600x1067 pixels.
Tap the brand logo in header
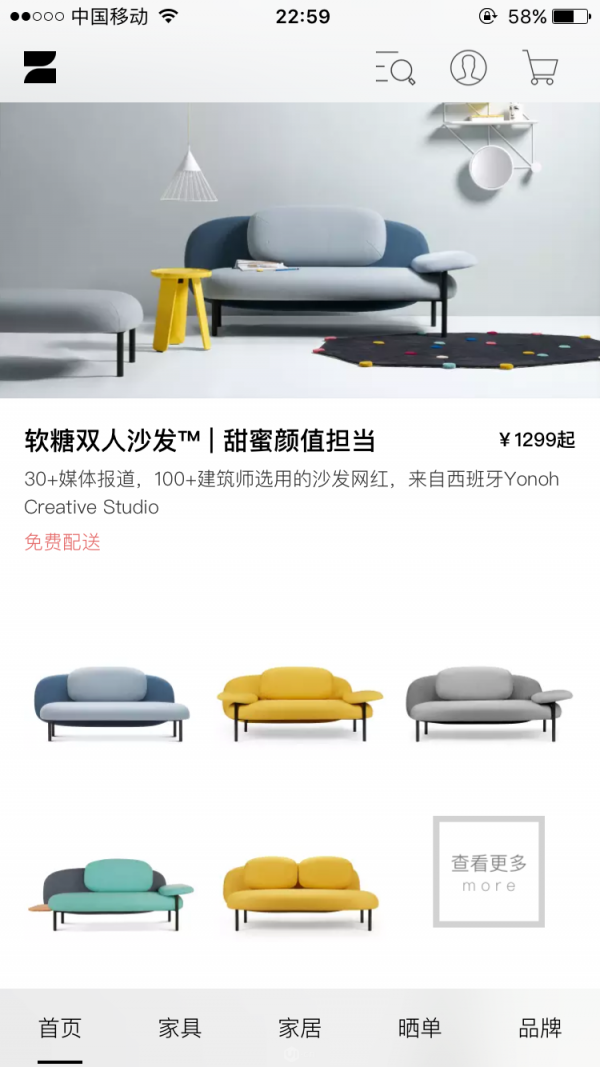41,67
